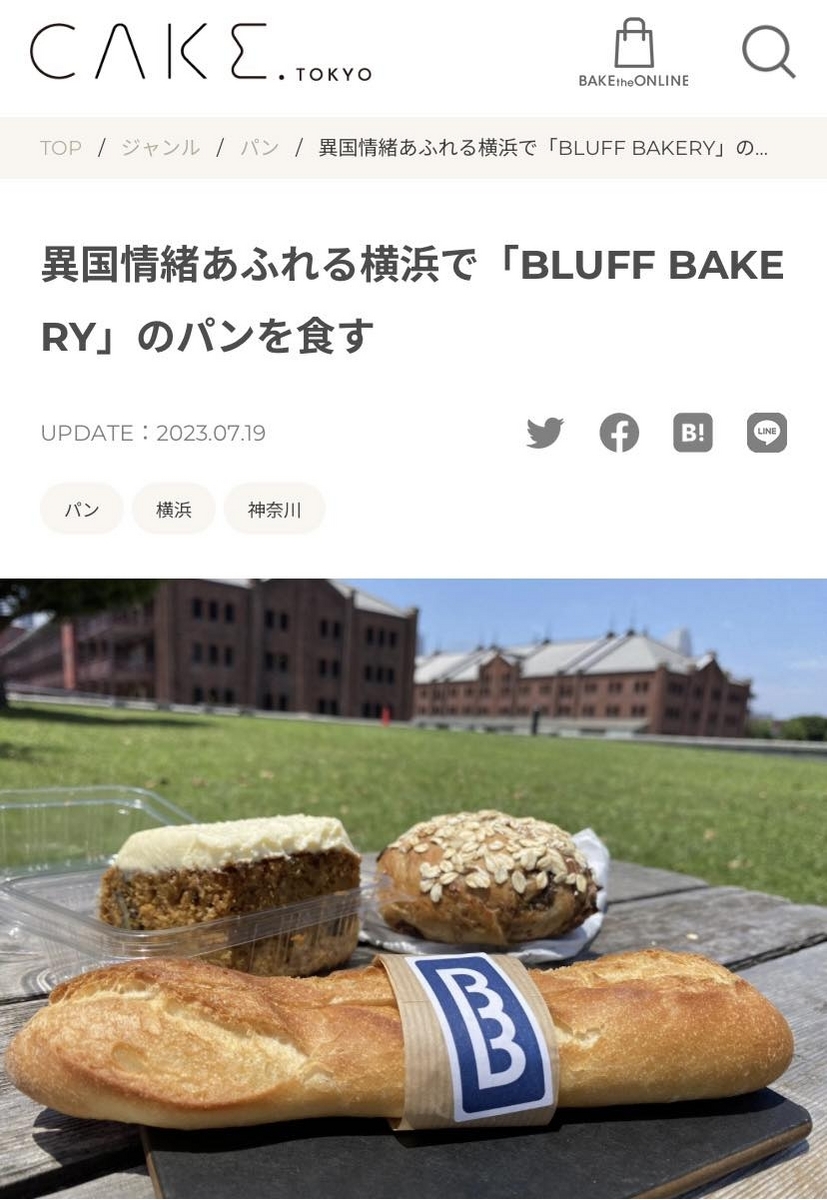
Task: Share the article on Twitter
Action: pos(545,433)
